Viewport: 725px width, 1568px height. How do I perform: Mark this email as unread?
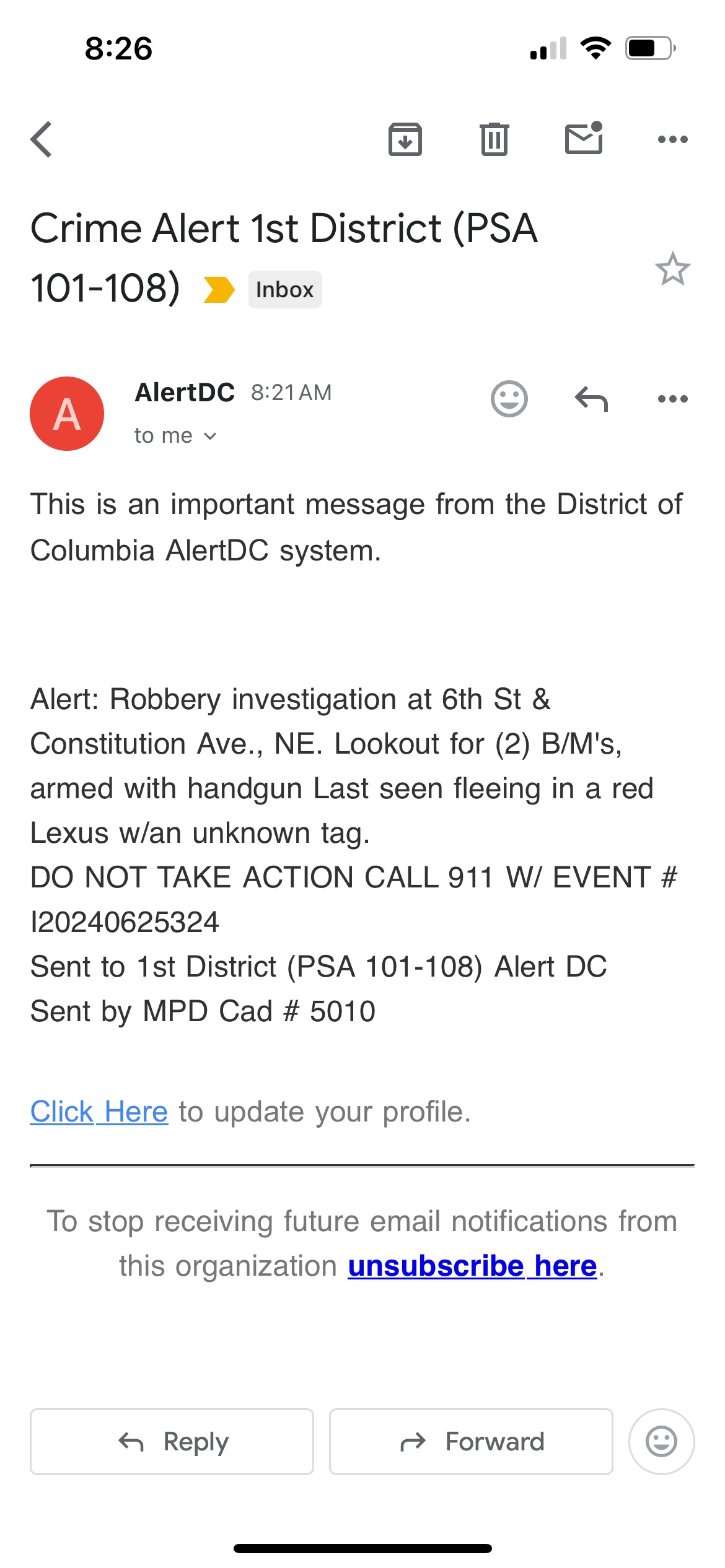(584, 138)
